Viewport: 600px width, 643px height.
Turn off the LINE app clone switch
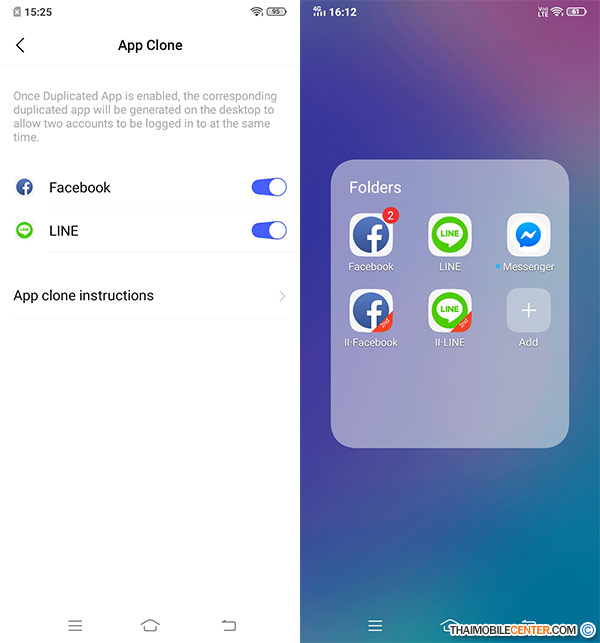[268, 230]
